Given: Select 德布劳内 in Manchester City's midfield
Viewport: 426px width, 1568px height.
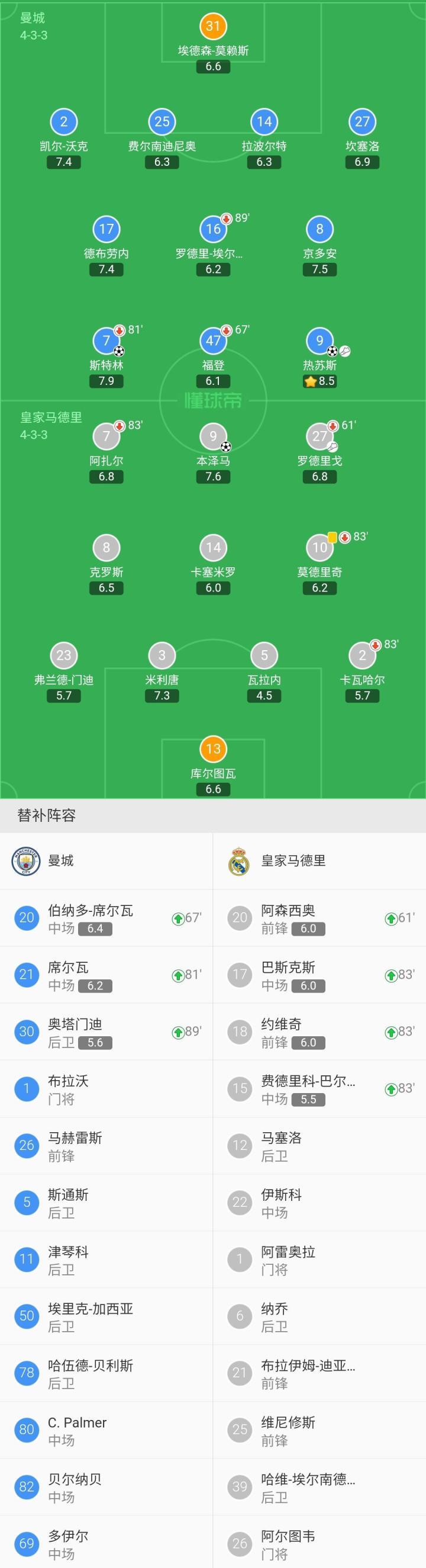Looking at the screenshot, I should point(106,230).
